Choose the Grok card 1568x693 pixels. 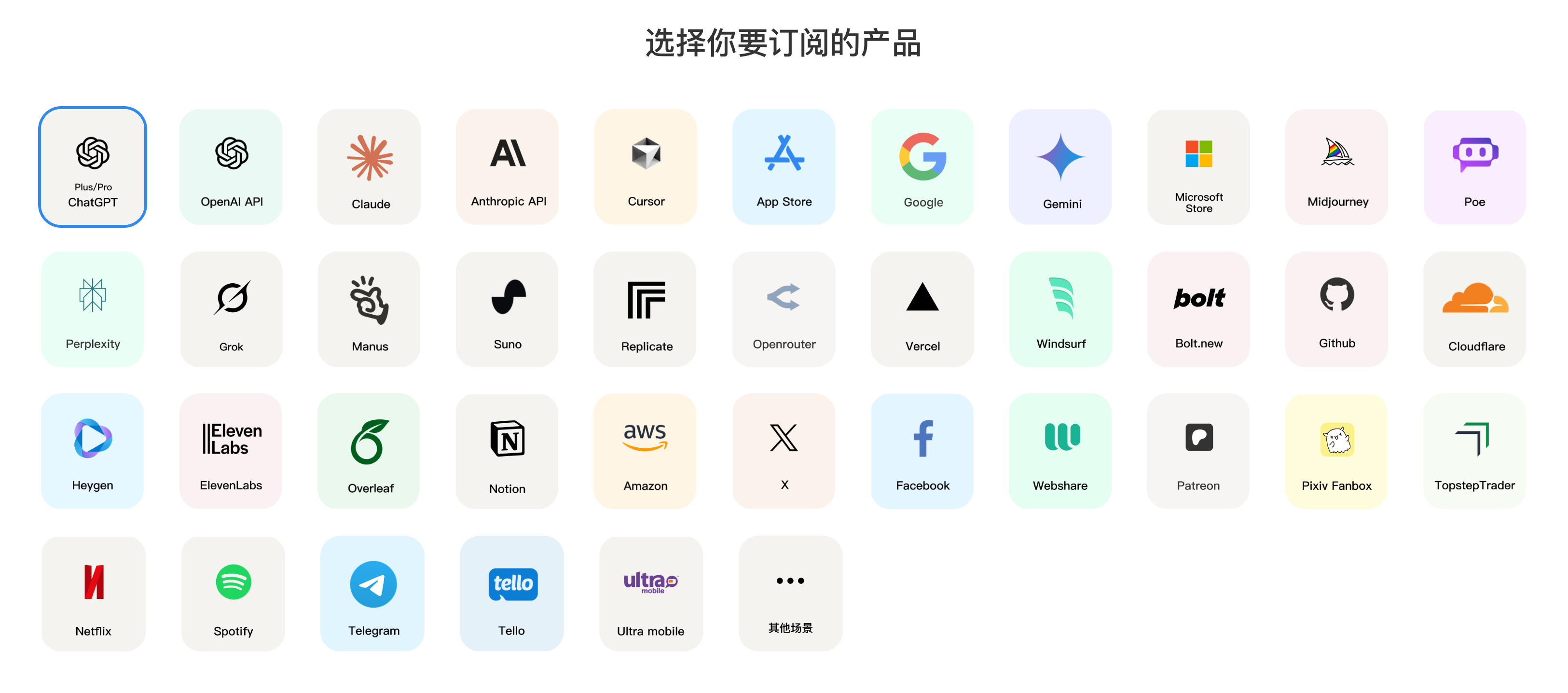(x=231, y=309)
